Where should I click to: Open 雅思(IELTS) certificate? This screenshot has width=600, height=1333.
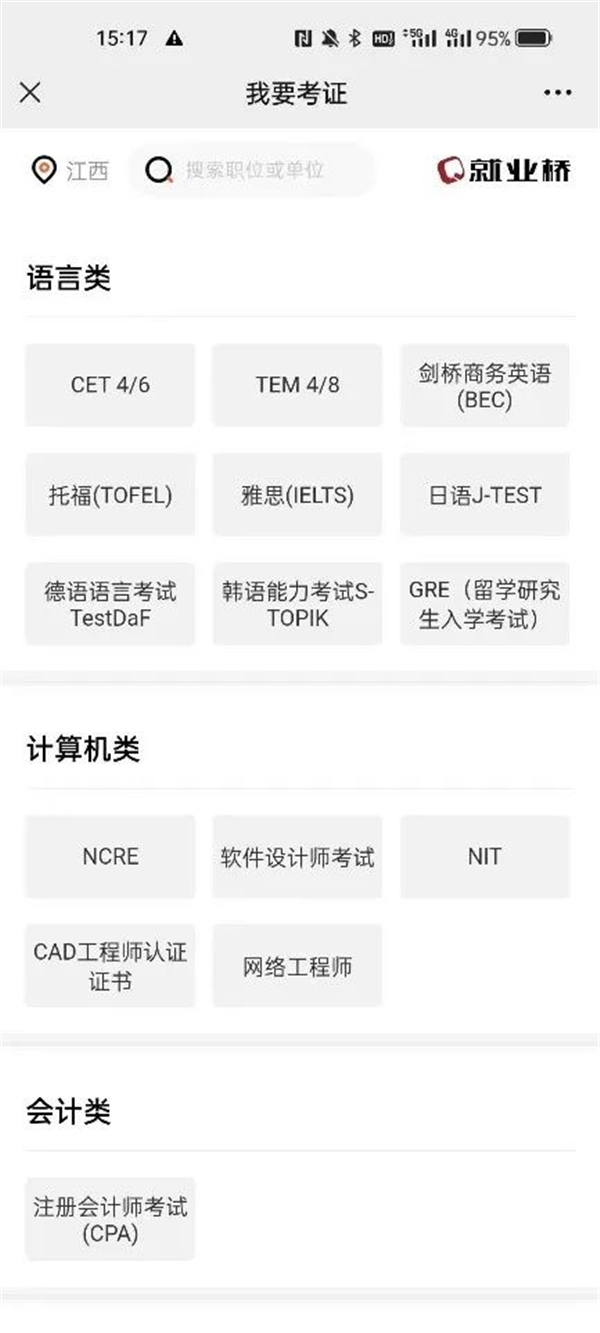point(297,495)
